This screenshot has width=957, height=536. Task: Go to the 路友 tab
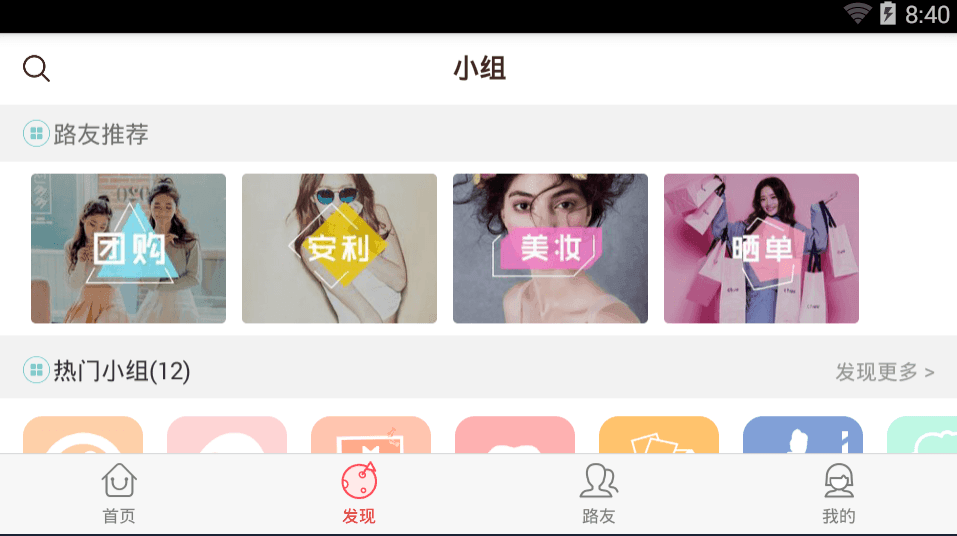coord(598,494)
